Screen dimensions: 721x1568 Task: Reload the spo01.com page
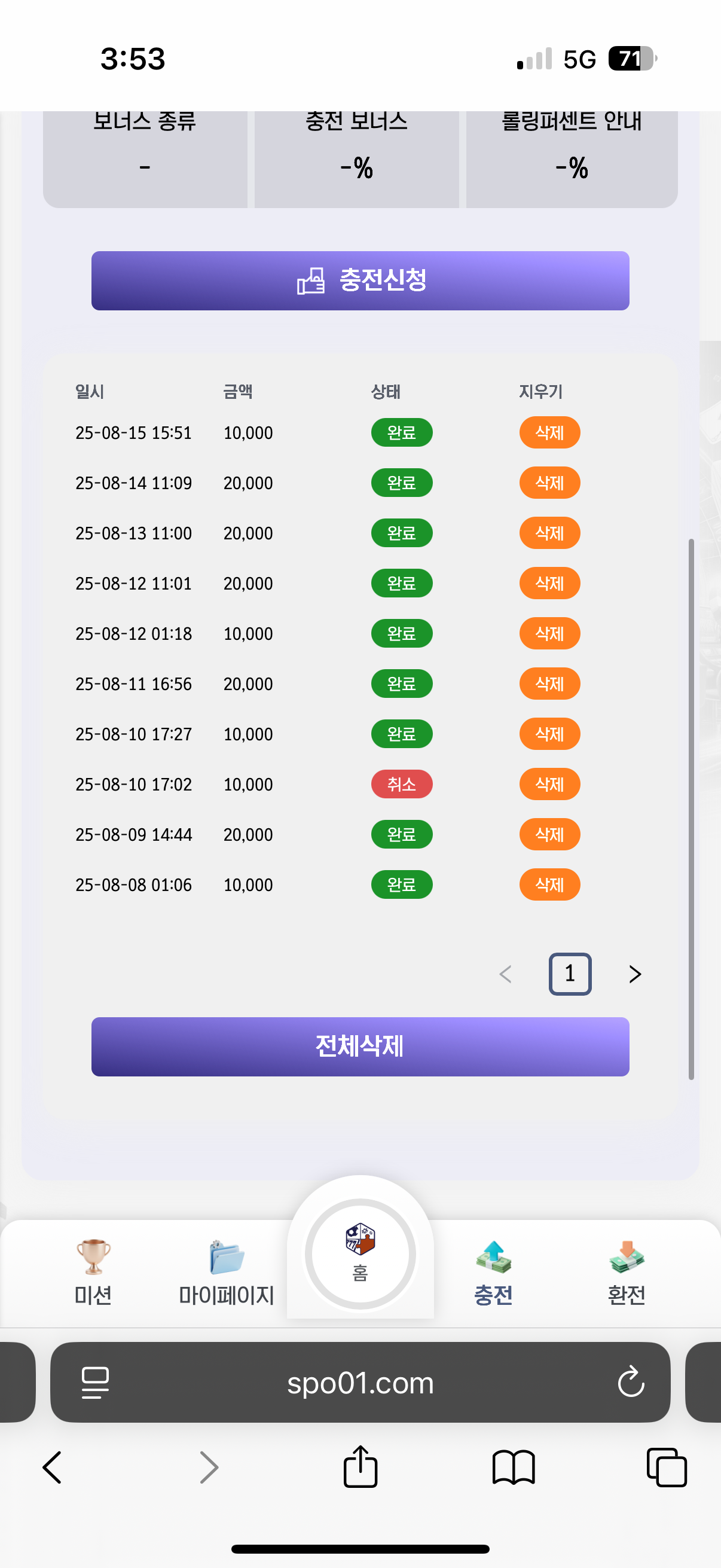tap(631, 1382)
